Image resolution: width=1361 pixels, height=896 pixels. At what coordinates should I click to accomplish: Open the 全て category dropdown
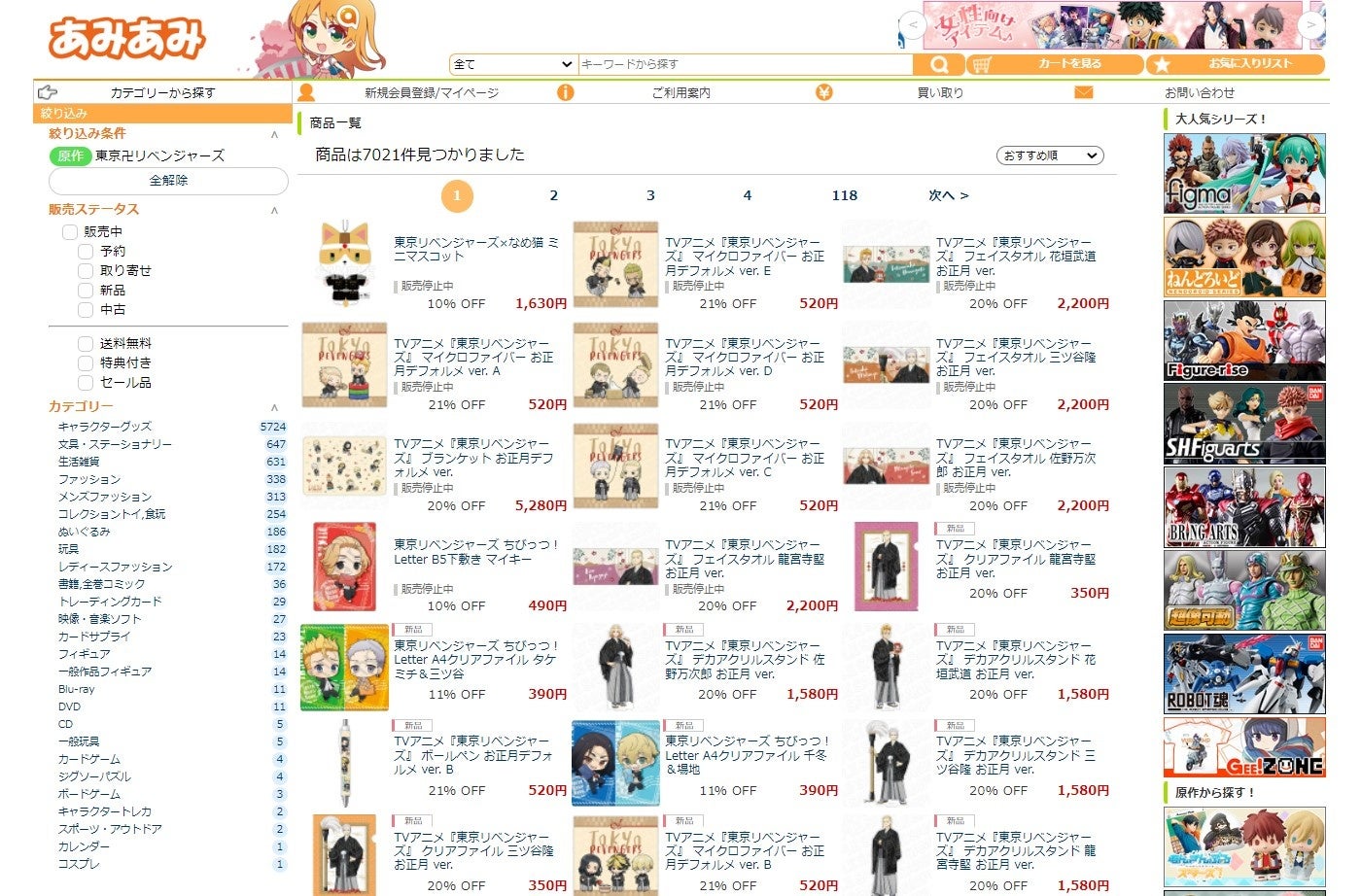coord(513,64)
